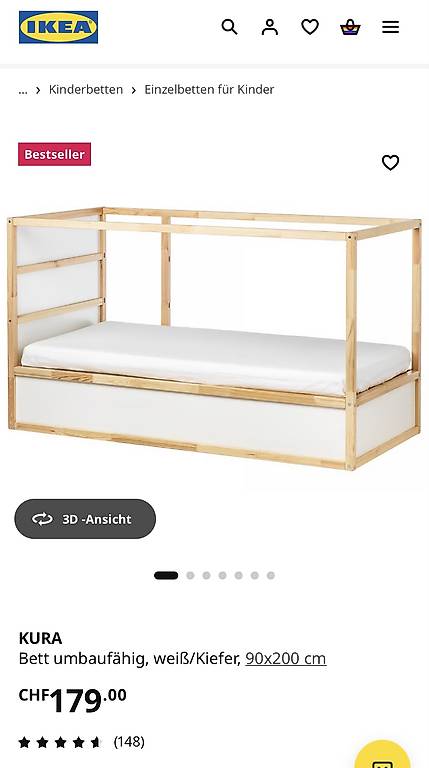Open Einzelbetten für Kinder breadcrumb
Viewport: 429px width, 768px height.
click(209, 90)
